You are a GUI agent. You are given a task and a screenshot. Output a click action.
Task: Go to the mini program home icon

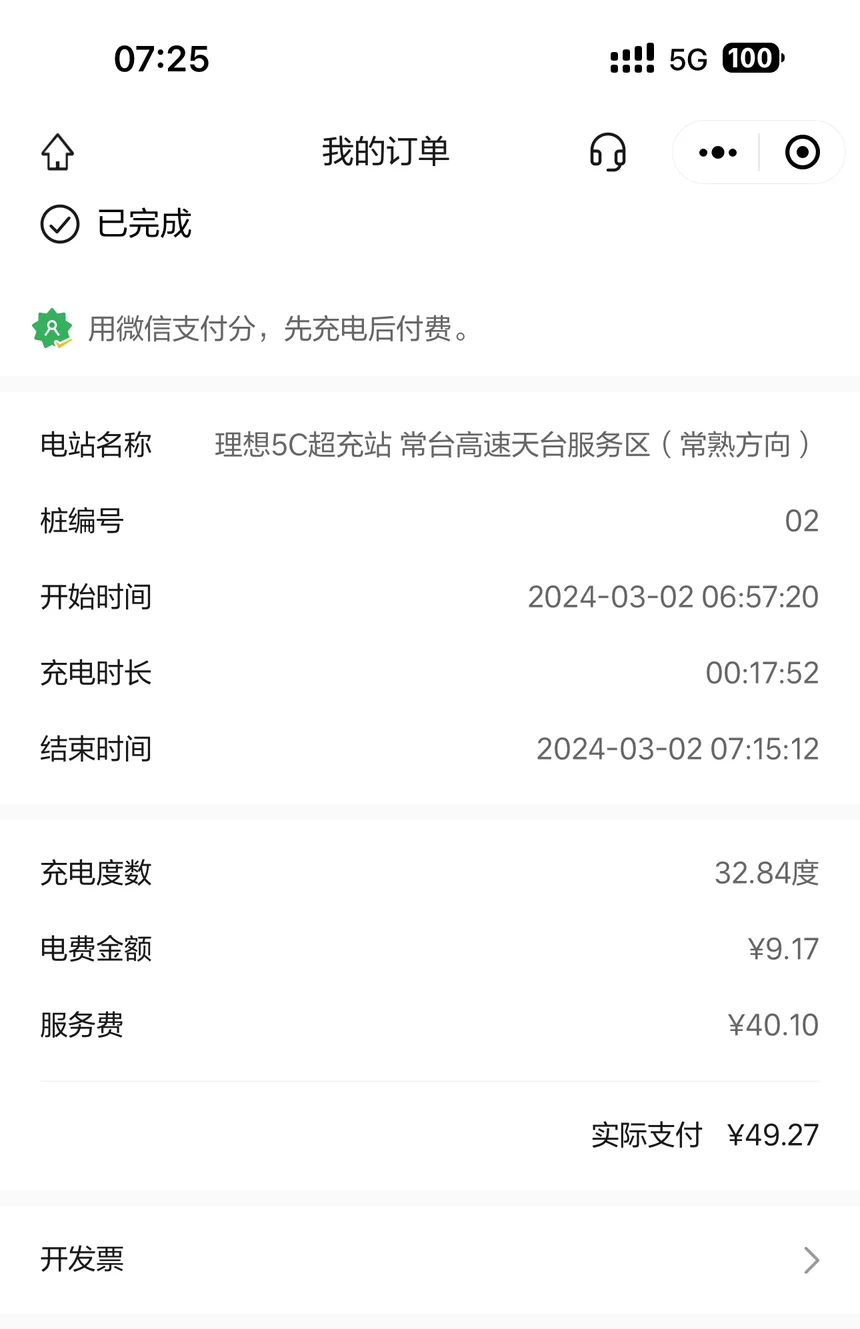[58, 152]
